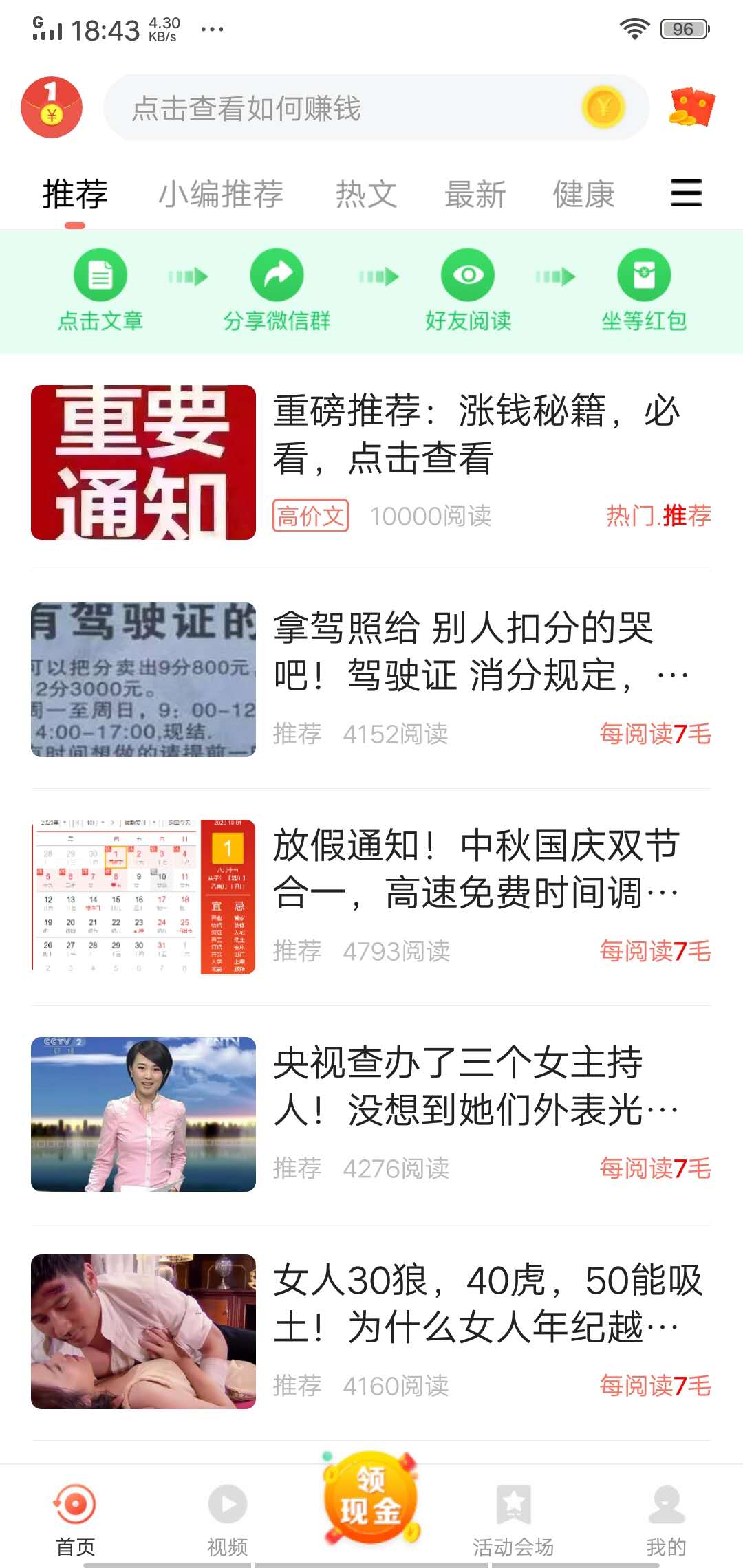
Task: Select the 点击文章 document icon
Action: pyautogui.click(x=100, y=274)
